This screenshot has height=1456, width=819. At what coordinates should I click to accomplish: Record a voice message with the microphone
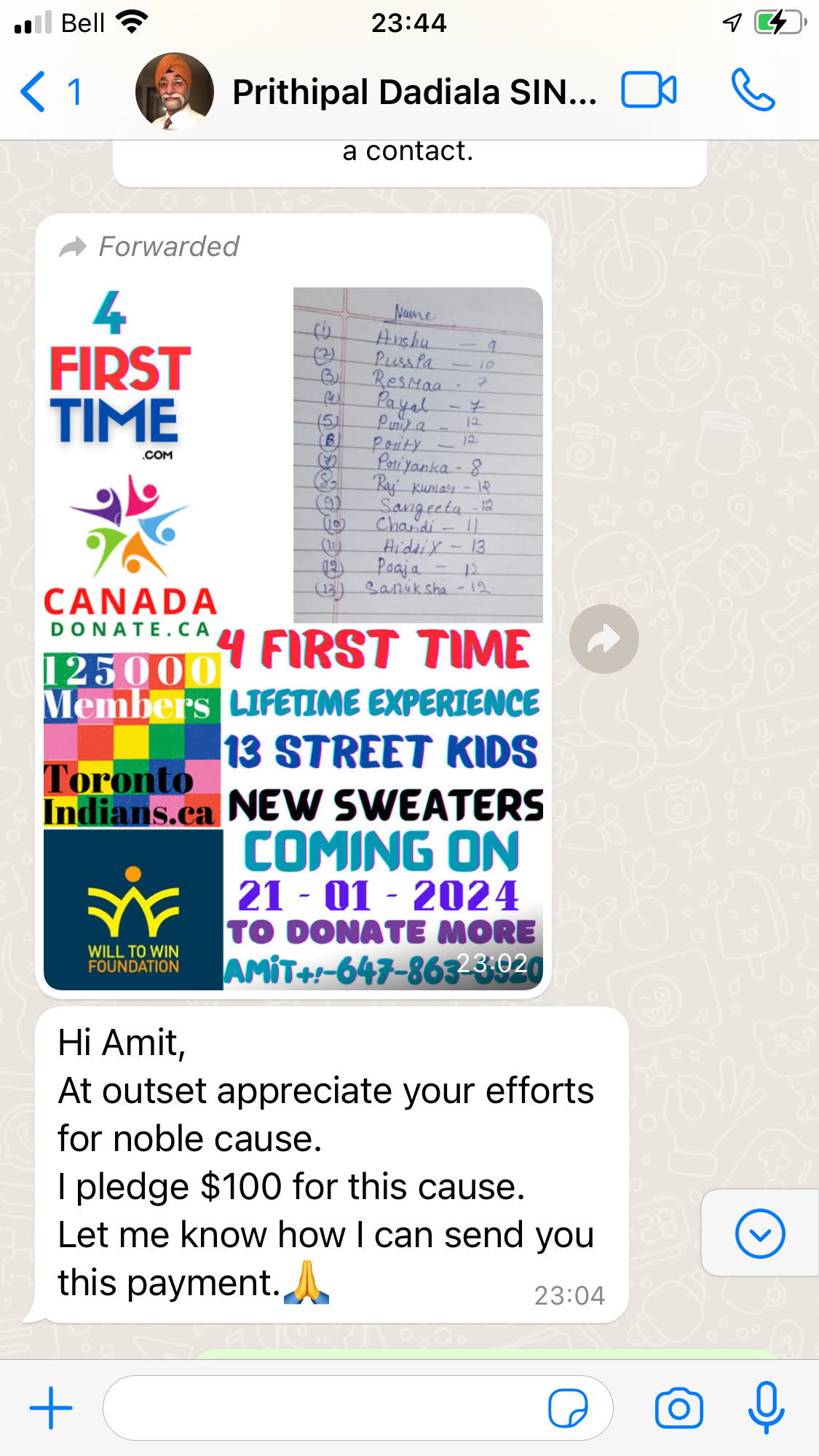(766, 1408)
